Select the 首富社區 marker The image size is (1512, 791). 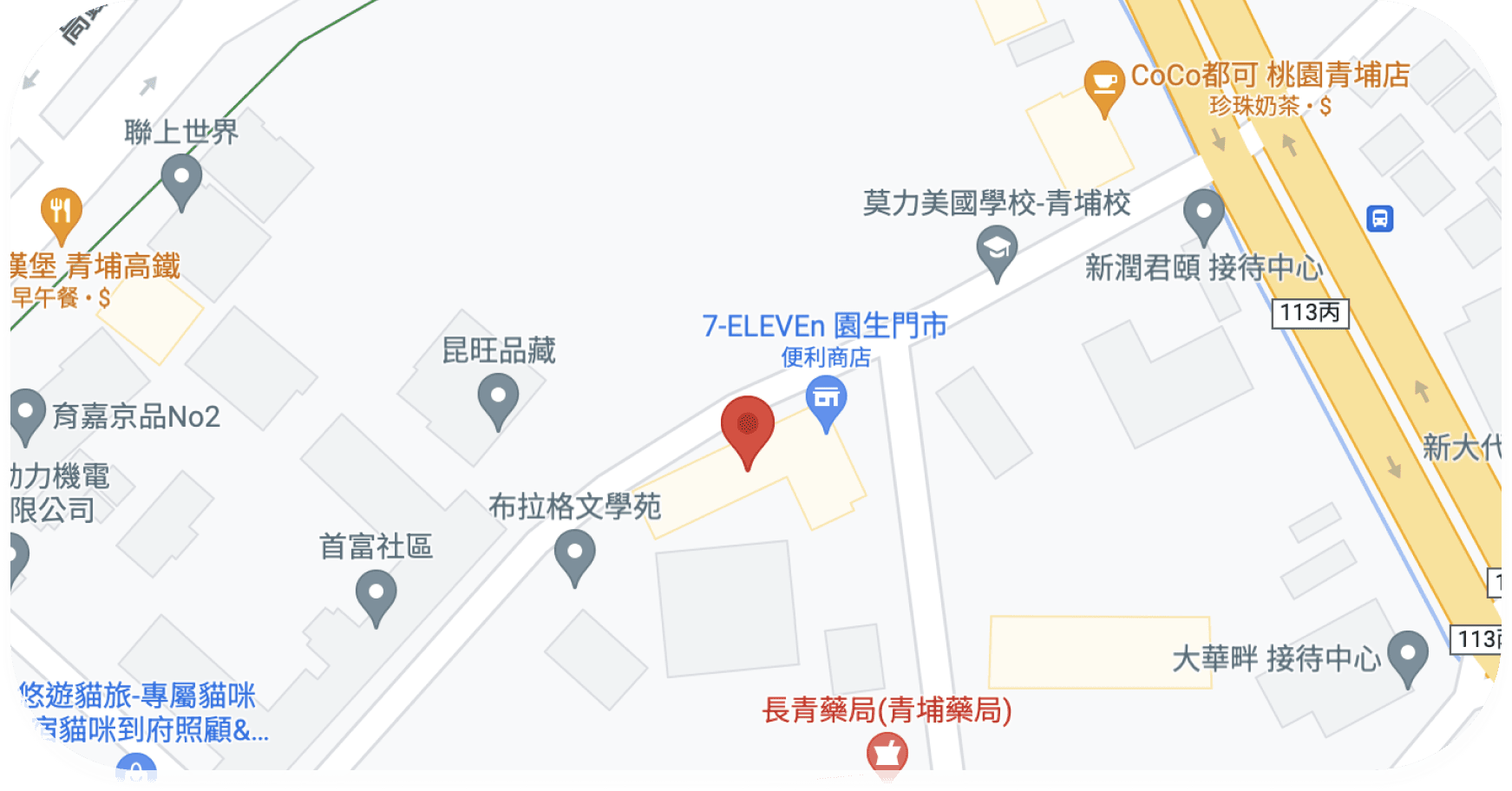376,596
